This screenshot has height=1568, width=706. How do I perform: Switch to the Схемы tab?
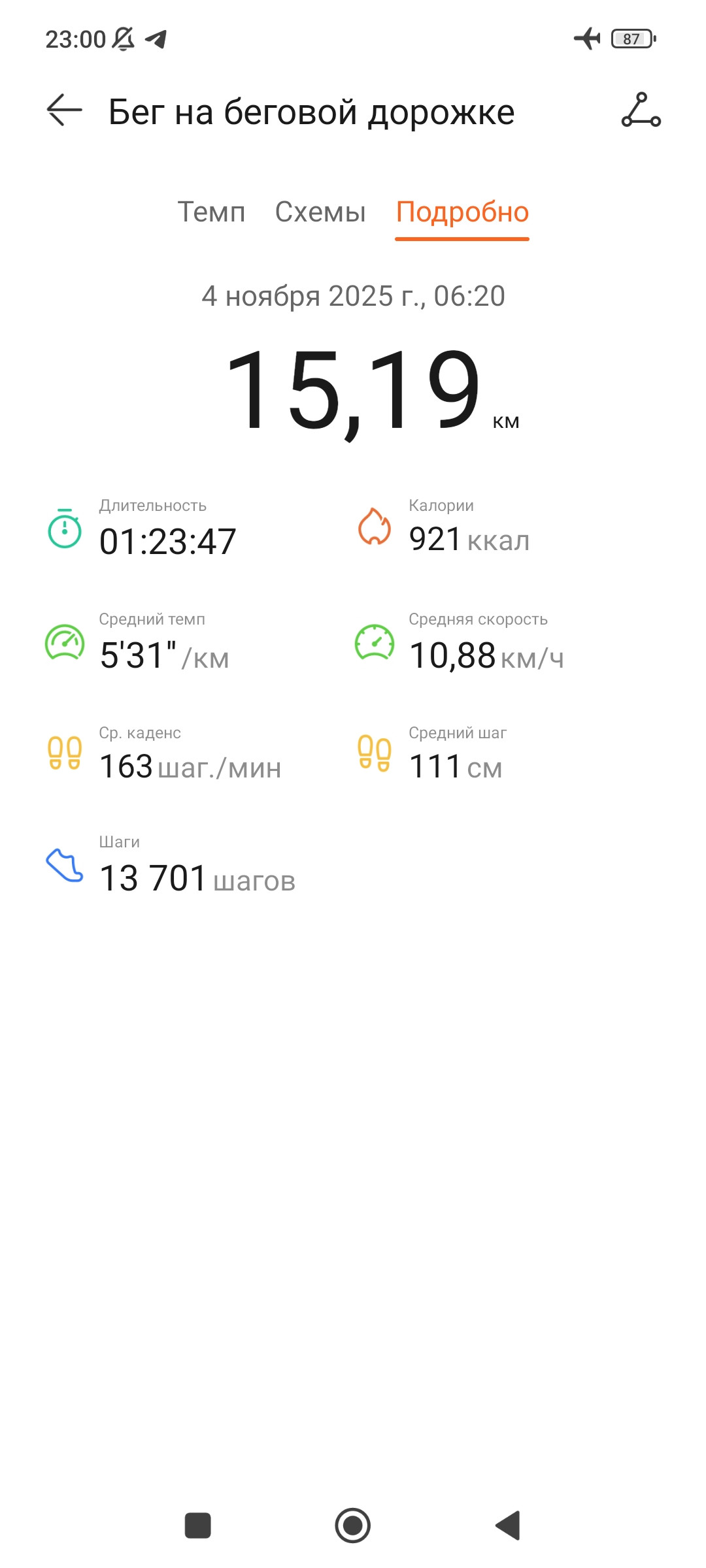point(320,212)
